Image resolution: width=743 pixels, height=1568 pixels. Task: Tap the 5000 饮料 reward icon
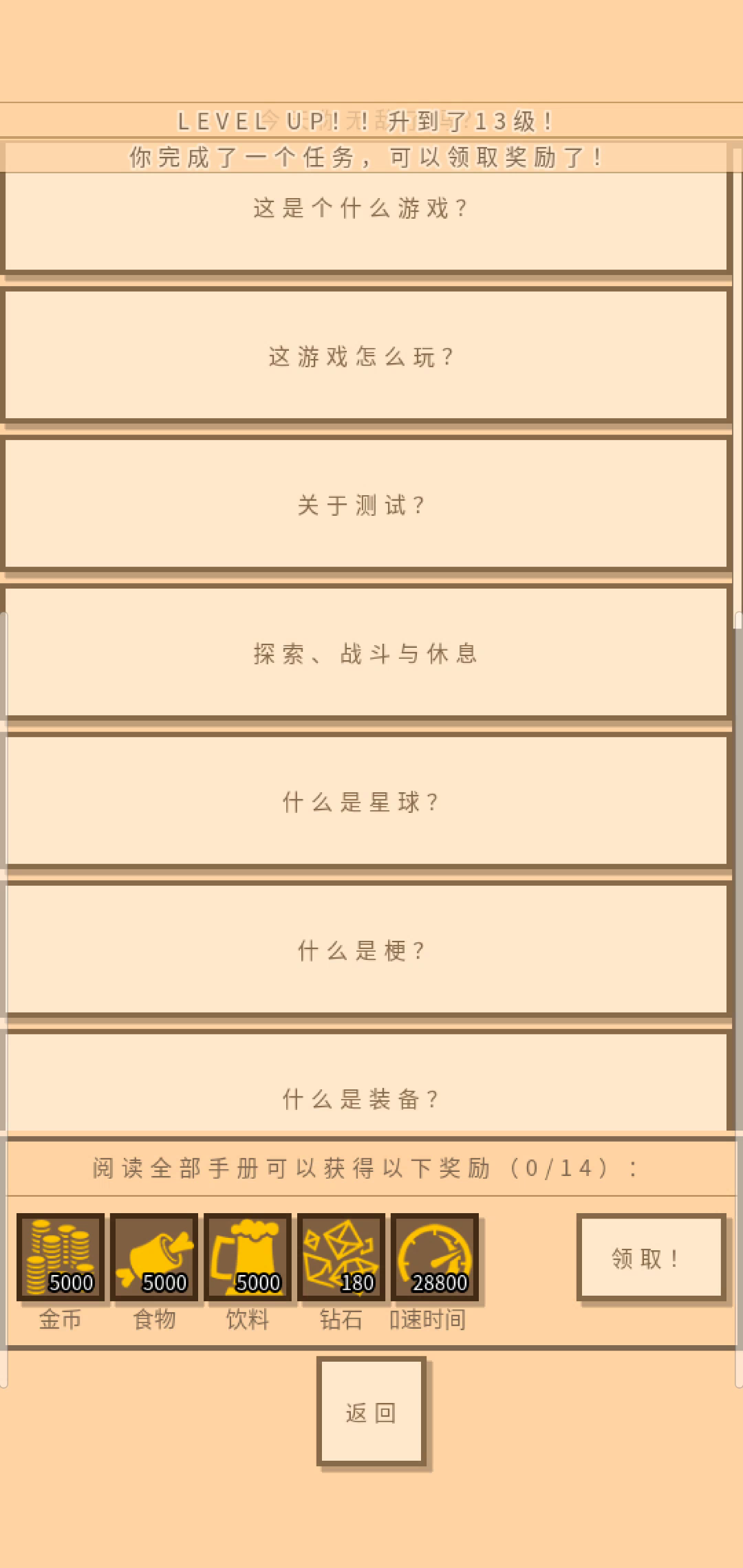(x=248, y=1257)
